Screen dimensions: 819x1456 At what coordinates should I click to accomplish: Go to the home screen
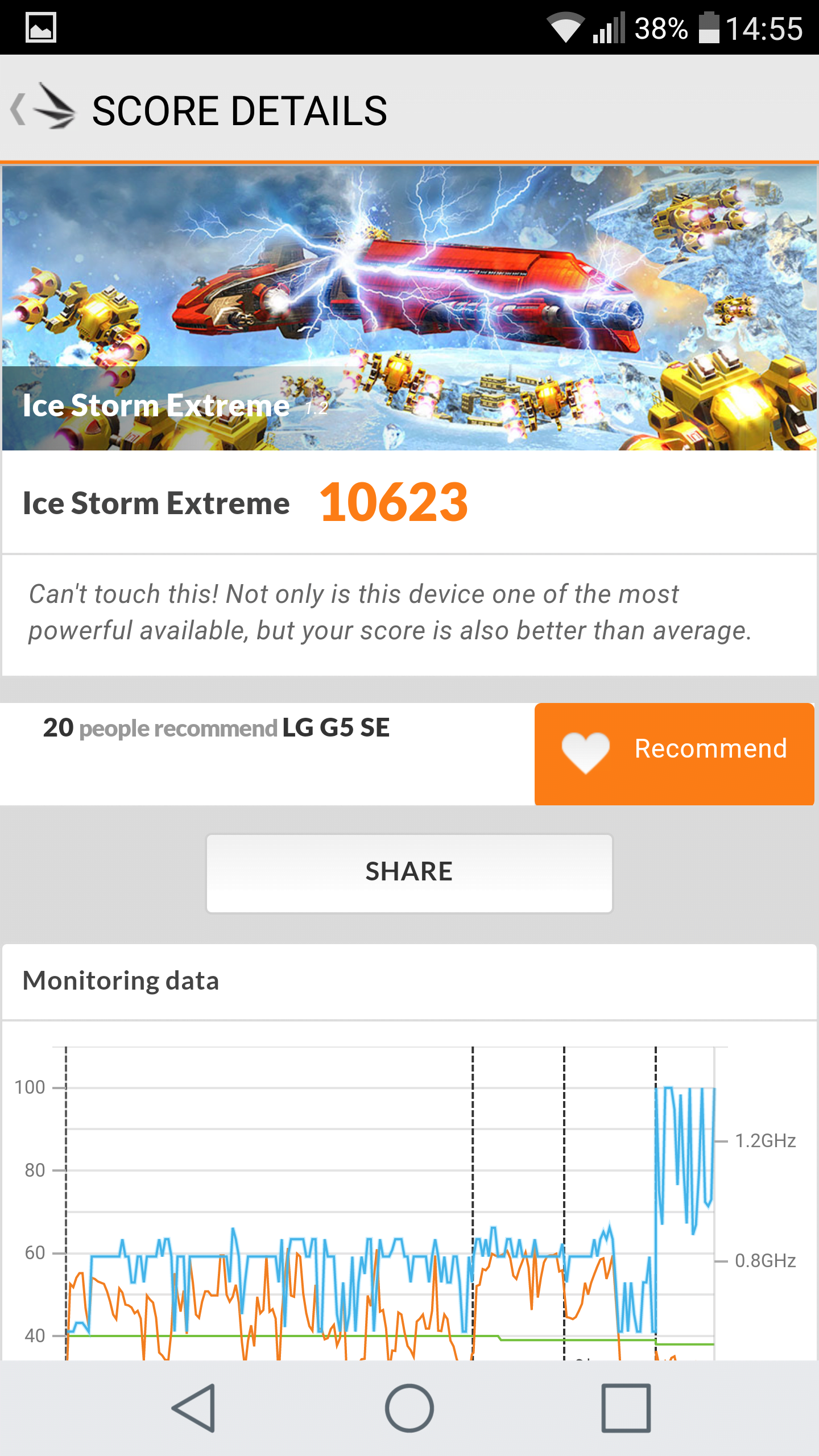(x=409, y=1408)
